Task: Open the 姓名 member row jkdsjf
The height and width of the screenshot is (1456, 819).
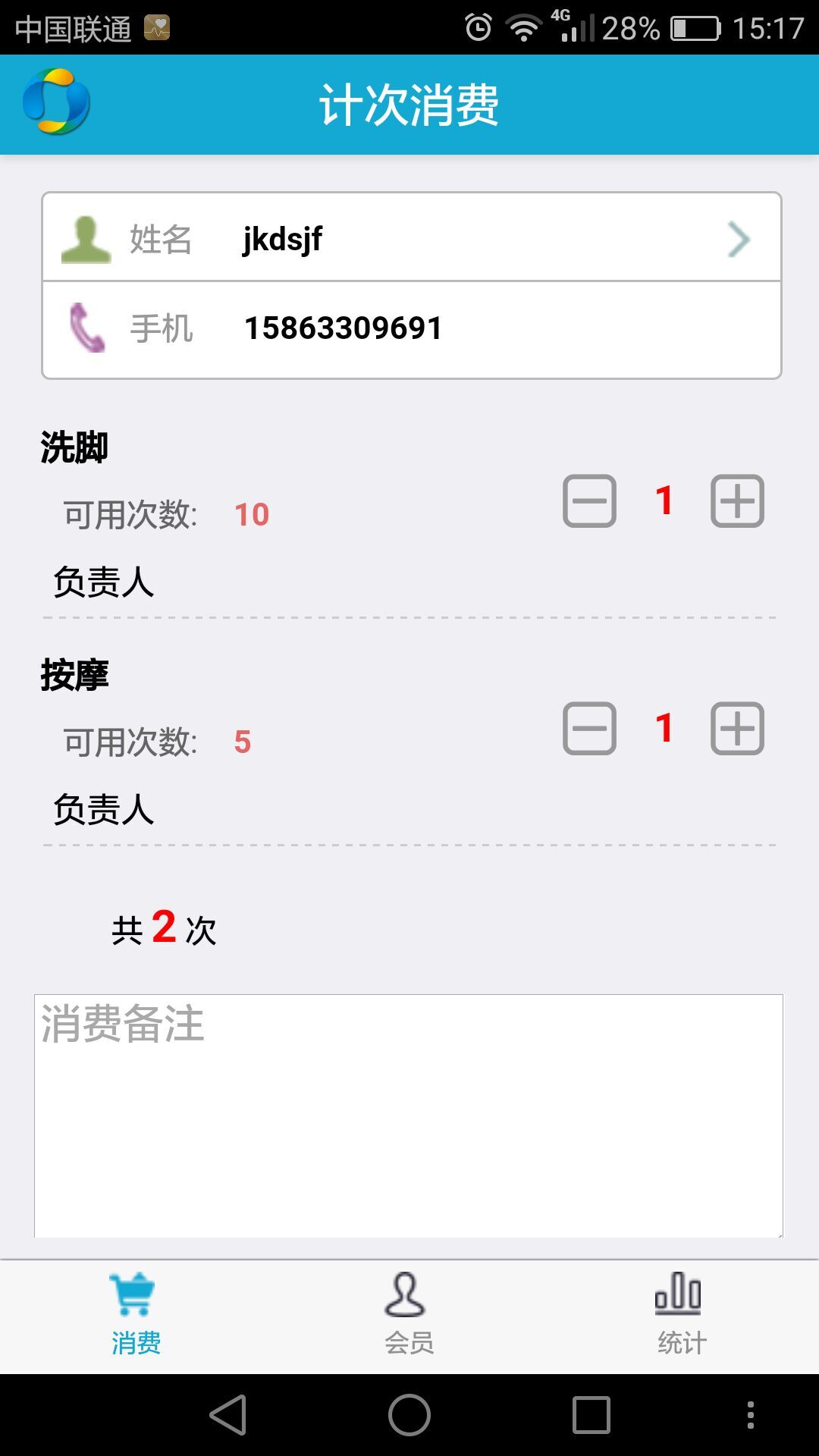Action: (x=411, y=238)
